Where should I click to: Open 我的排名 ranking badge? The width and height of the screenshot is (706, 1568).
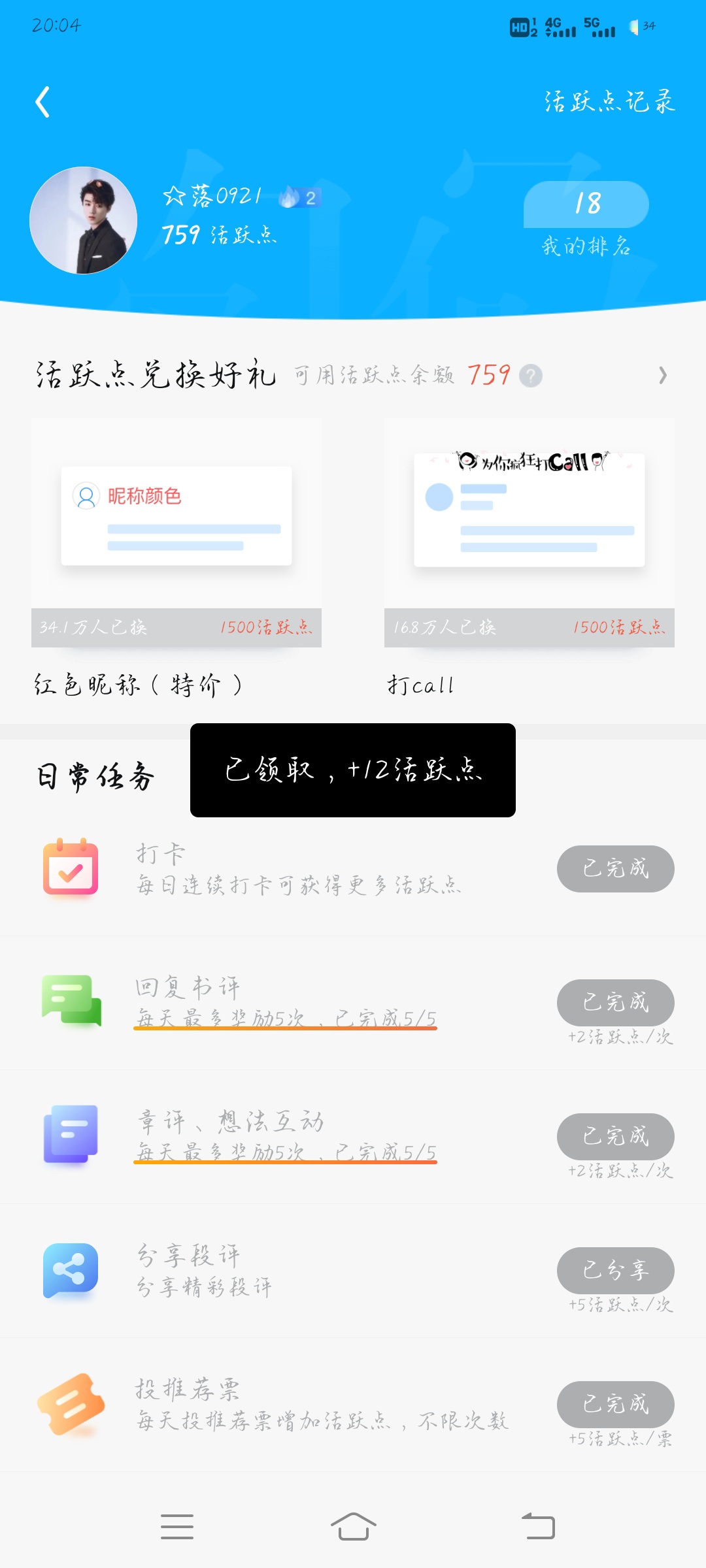[x=586, y=219]
